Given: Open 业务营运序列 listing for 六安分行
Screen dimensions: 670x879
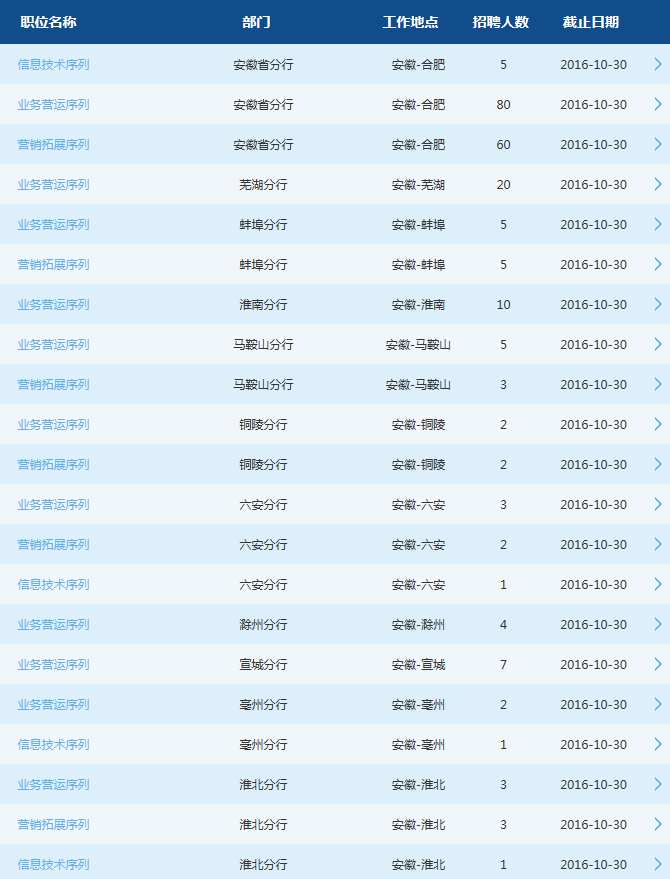Looking at the screenshot, I should [x=53, y=504].
